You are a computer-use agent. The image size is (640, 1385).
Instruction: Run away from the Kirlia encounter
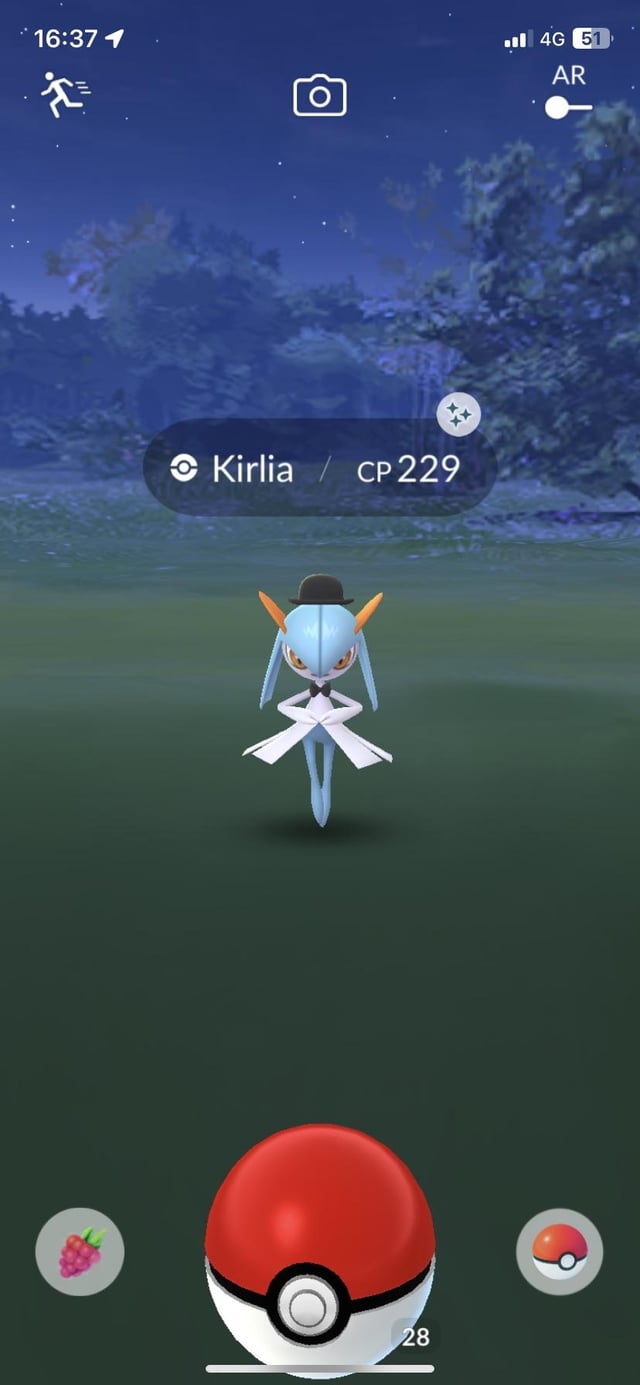click(66, 96)
